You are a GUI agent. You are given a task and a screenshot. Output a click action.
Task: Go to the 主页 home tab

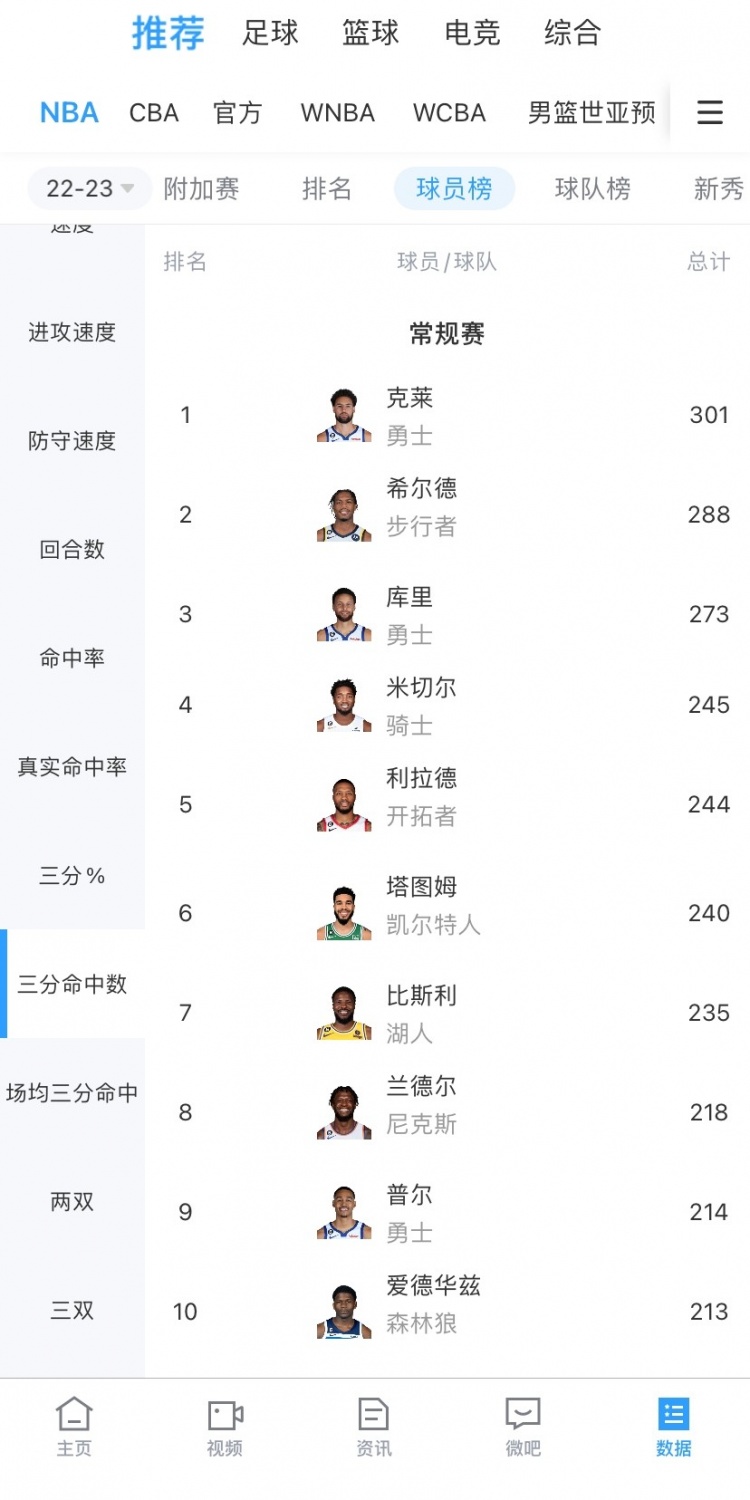tap(74, 1427)
